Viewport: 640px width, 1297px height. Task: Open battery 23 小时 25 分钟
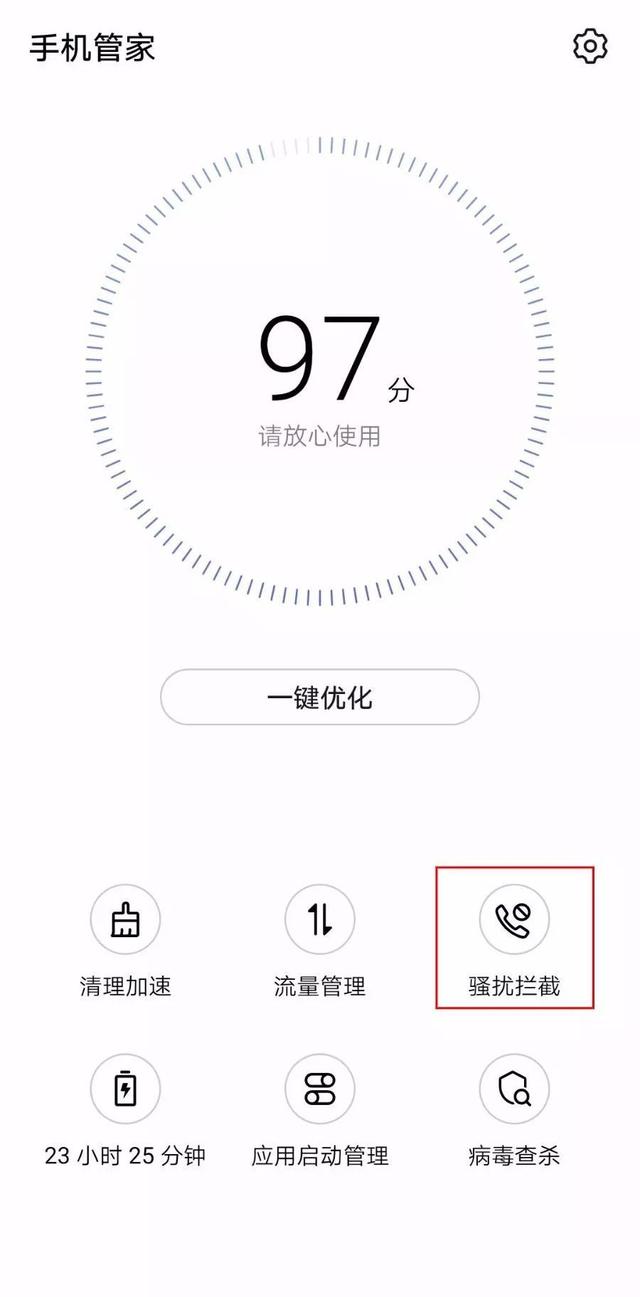pos(125,1090)
